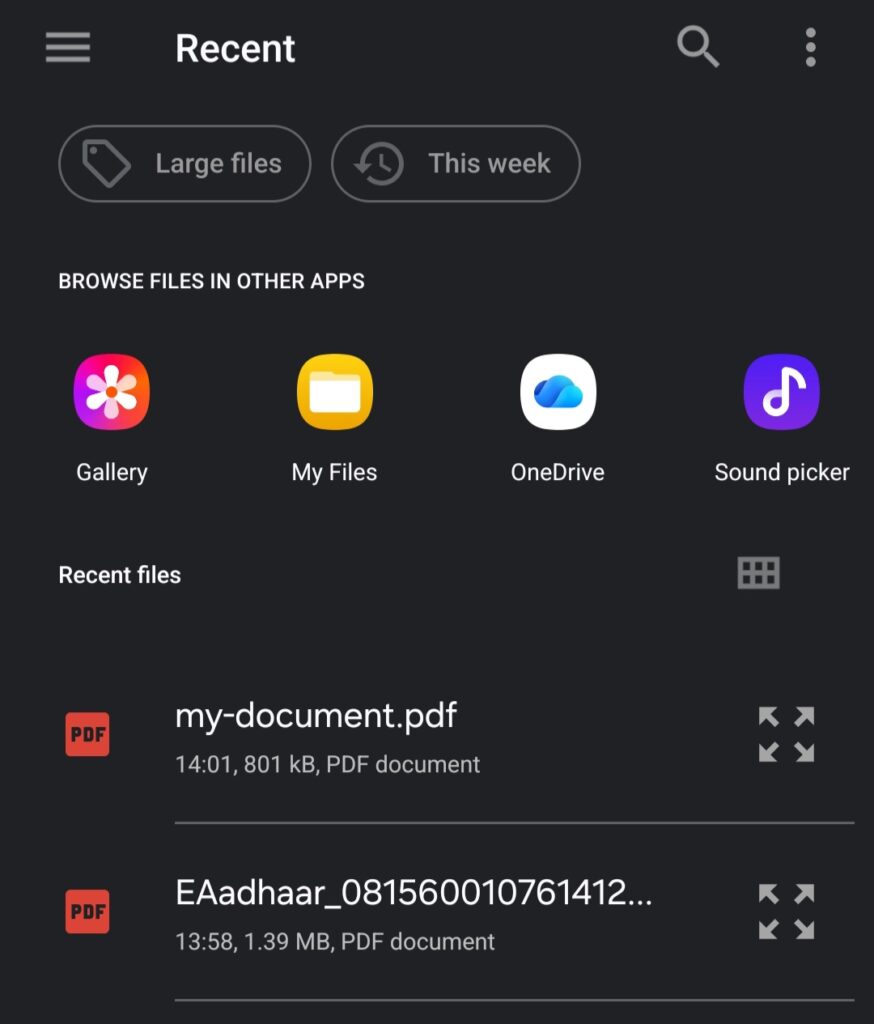Enable the This week filter
Screen dimensions: 874x1024
[x=456, y=163]
